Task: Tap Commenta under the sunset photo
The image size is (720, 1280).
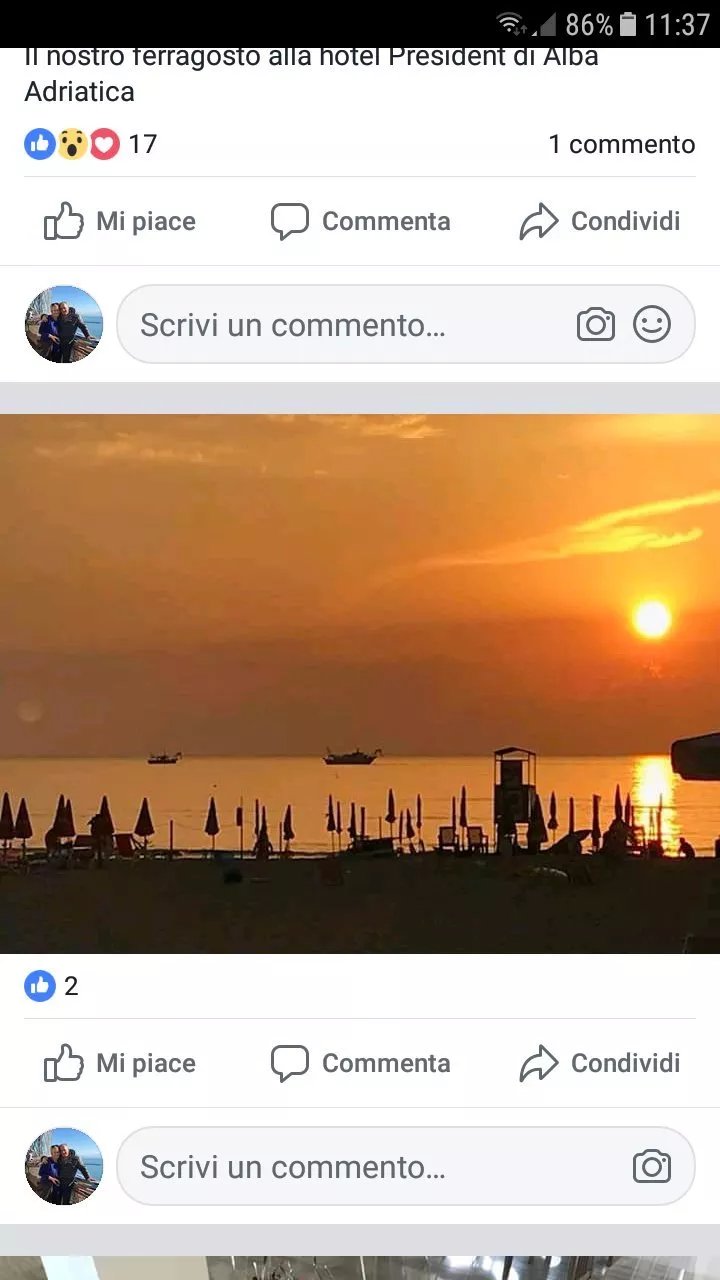Action: [360, 1063]
